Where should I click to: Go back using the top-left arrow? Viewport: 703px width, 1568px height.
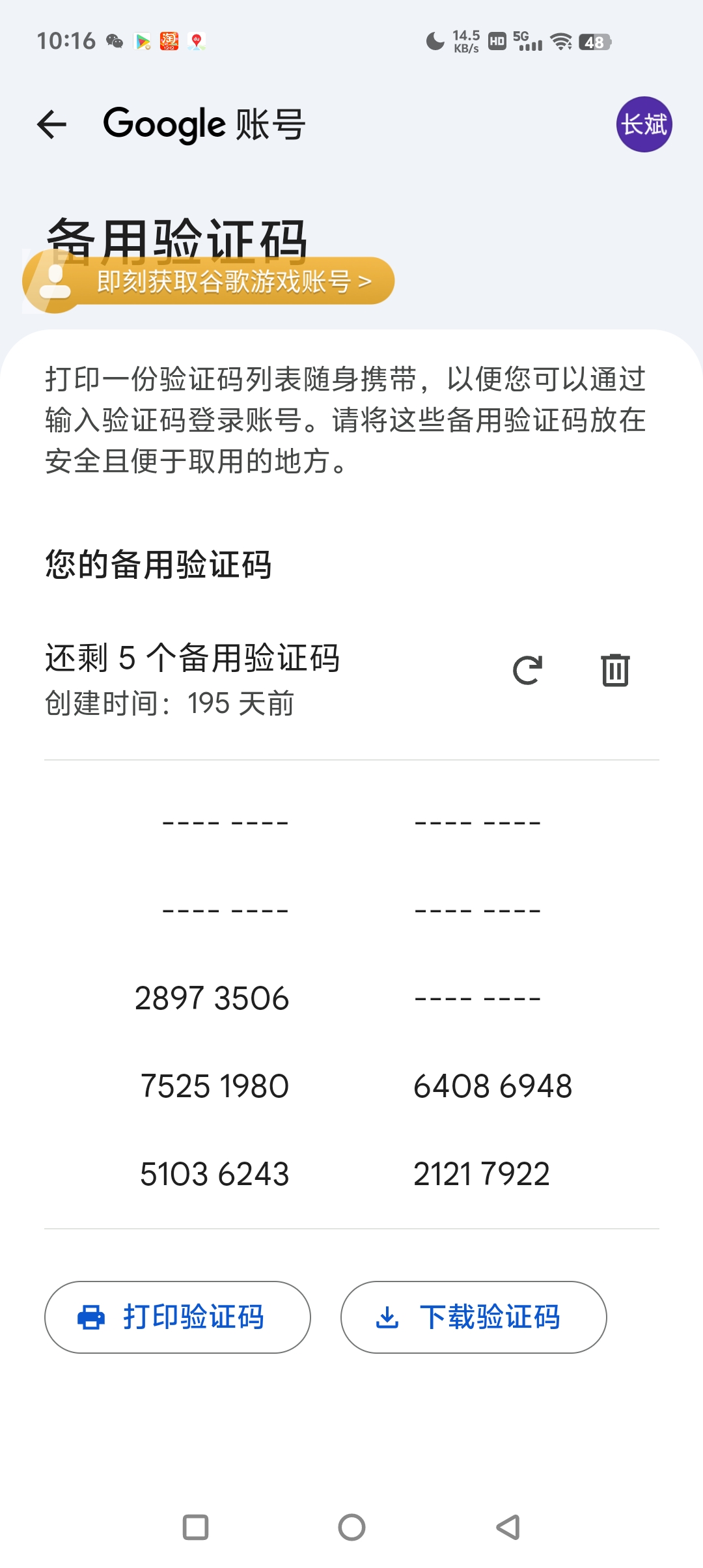coord(52,124)
